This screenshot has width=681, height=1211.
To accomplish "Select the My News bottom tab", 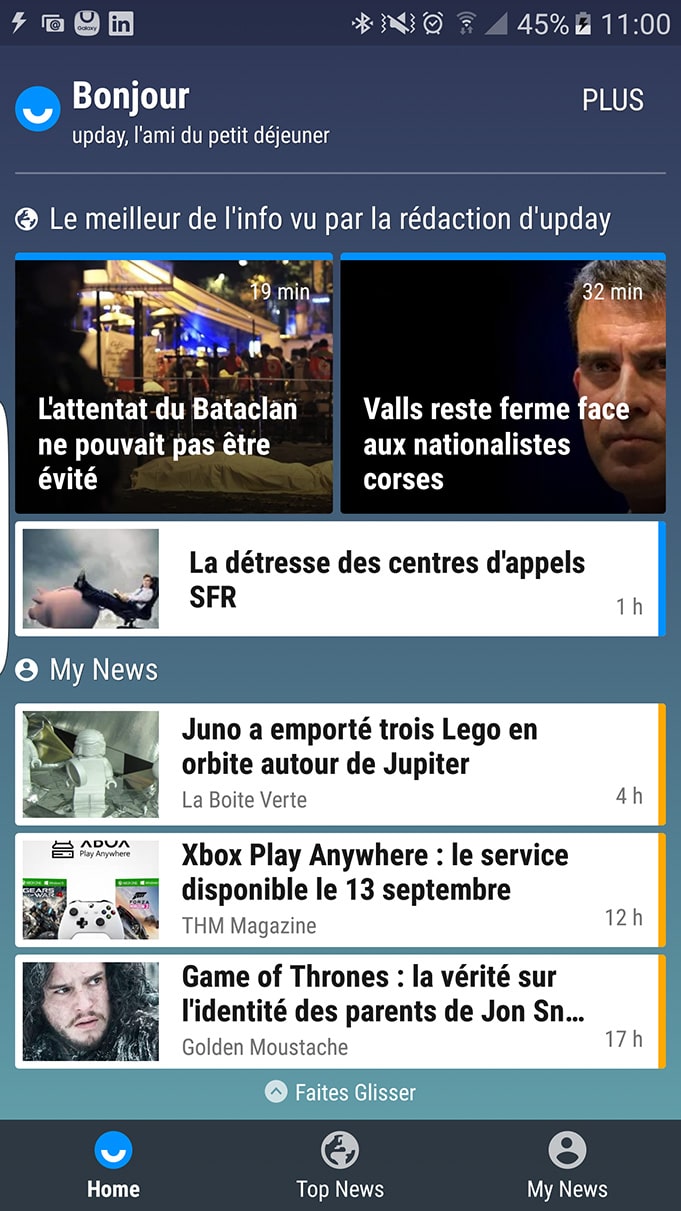I will point(567,1165).
